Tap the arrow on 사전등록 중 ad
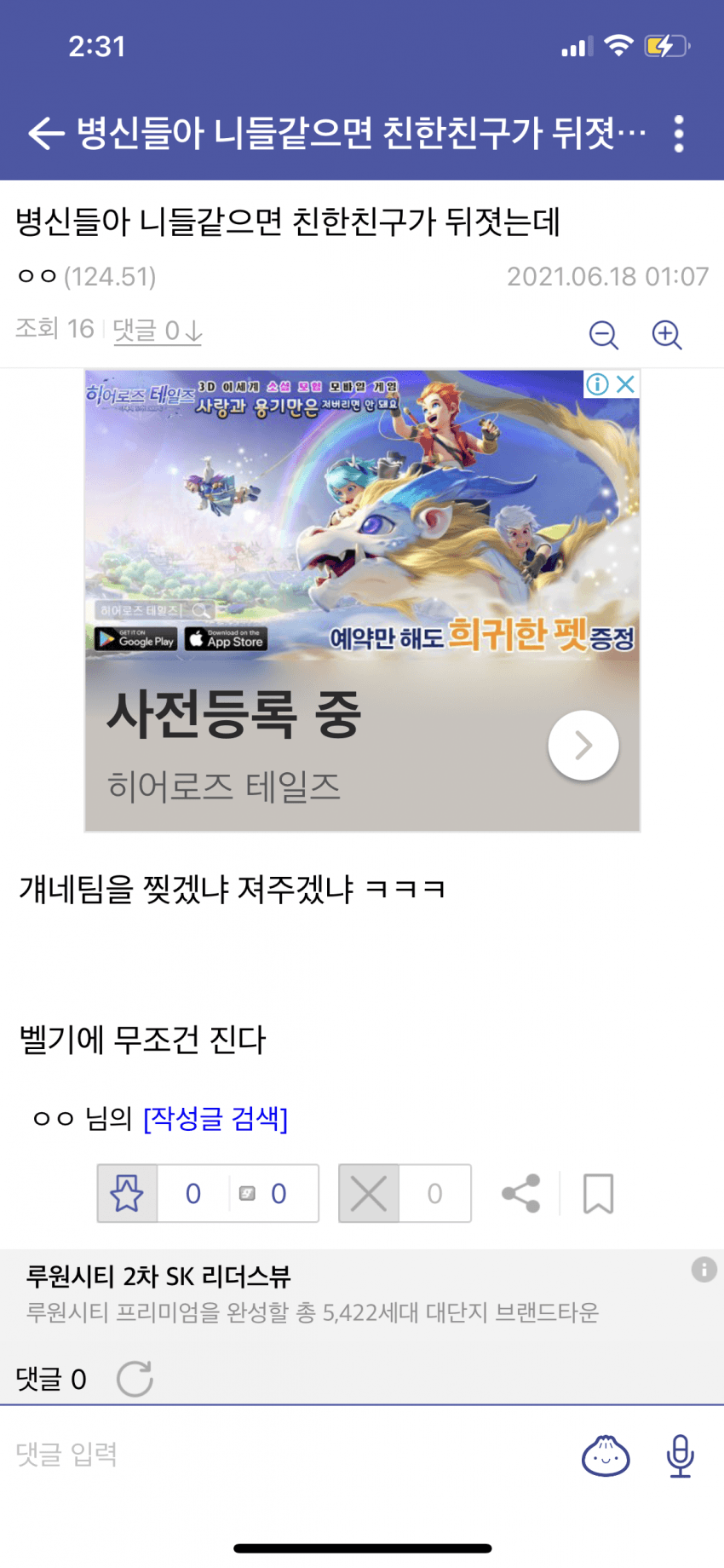This screenshot has height=1568, width=724. 583,746
